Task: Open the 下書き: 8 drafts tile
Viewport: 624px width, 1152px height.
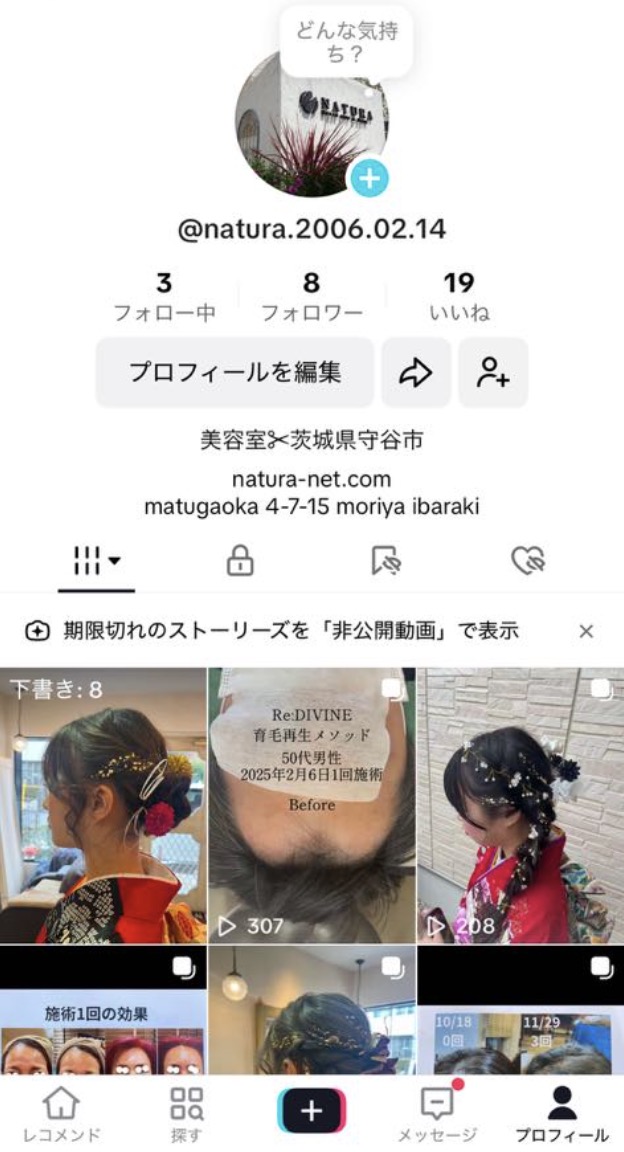Action: coord(103,805)
